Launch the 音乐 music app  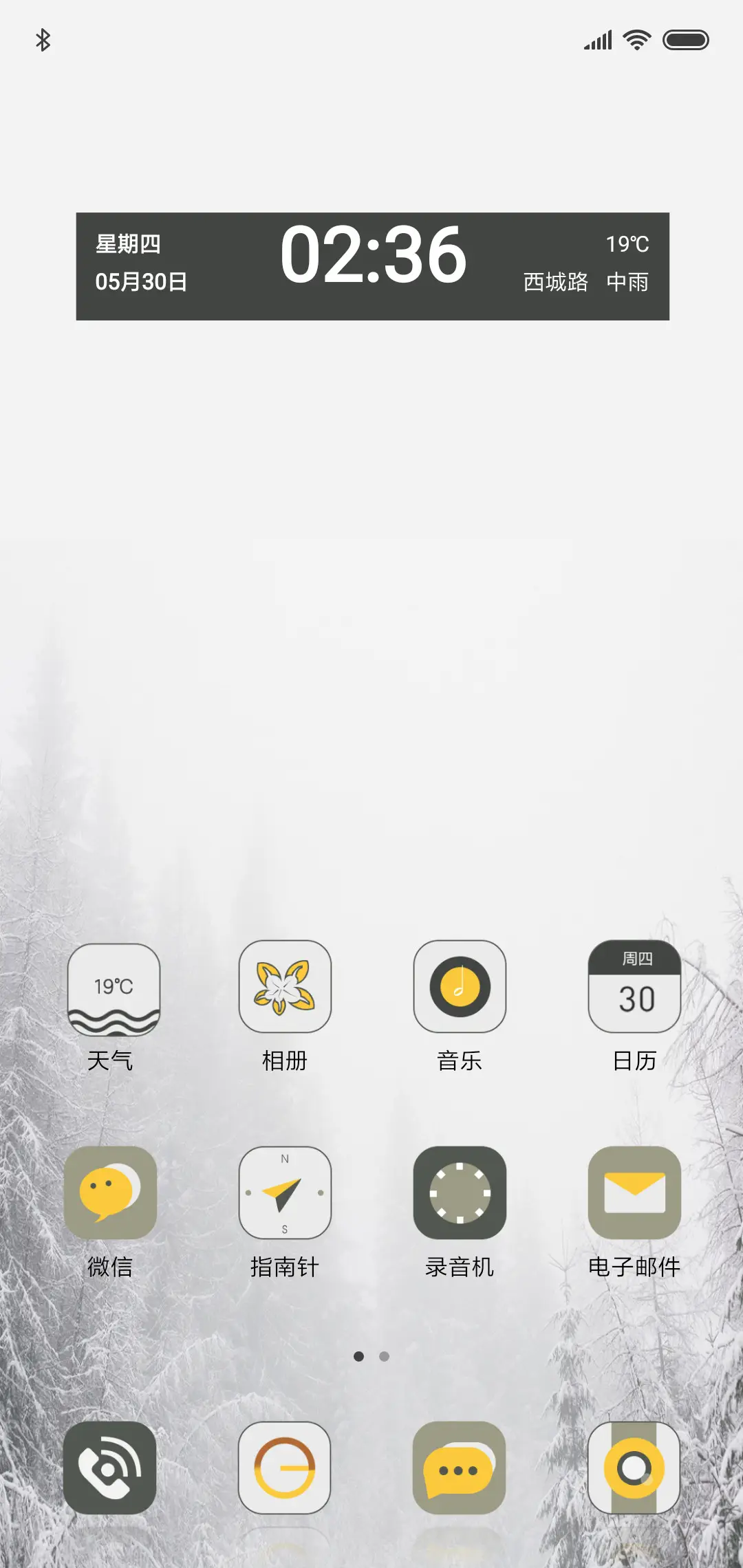pyautogui.click(x=460, y=987)
